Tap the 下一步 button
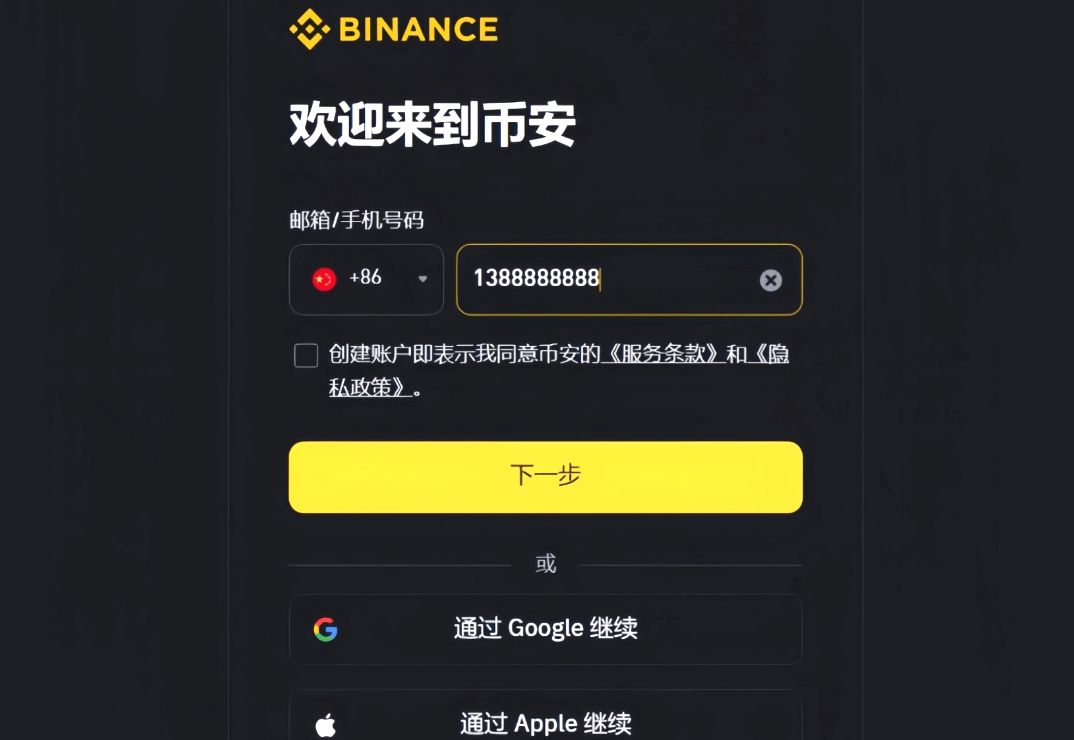Image resolution: width=1074 pixels, height=740 pixels. click(x=545, y=477)
